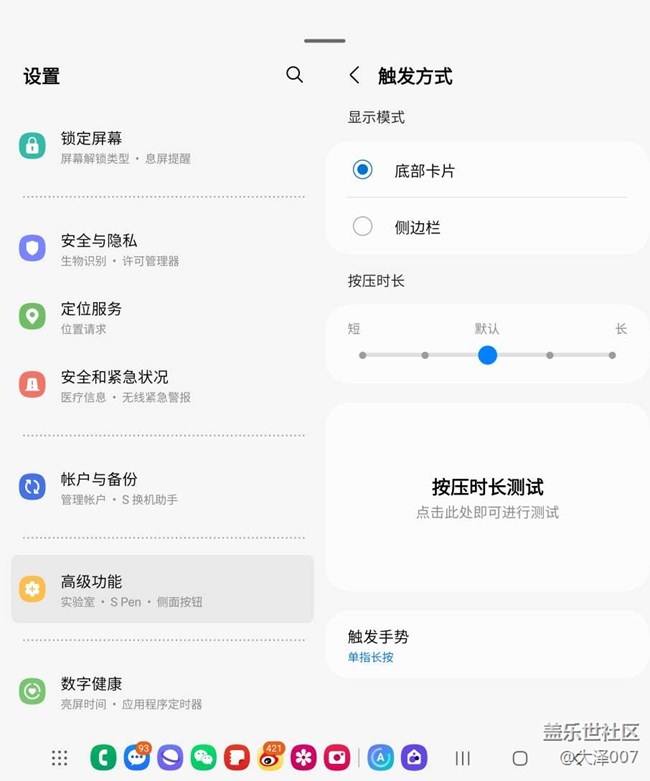Open 帐户与备份 settings
This screenshot has height=781, width=650.
(x=160, y=488)
